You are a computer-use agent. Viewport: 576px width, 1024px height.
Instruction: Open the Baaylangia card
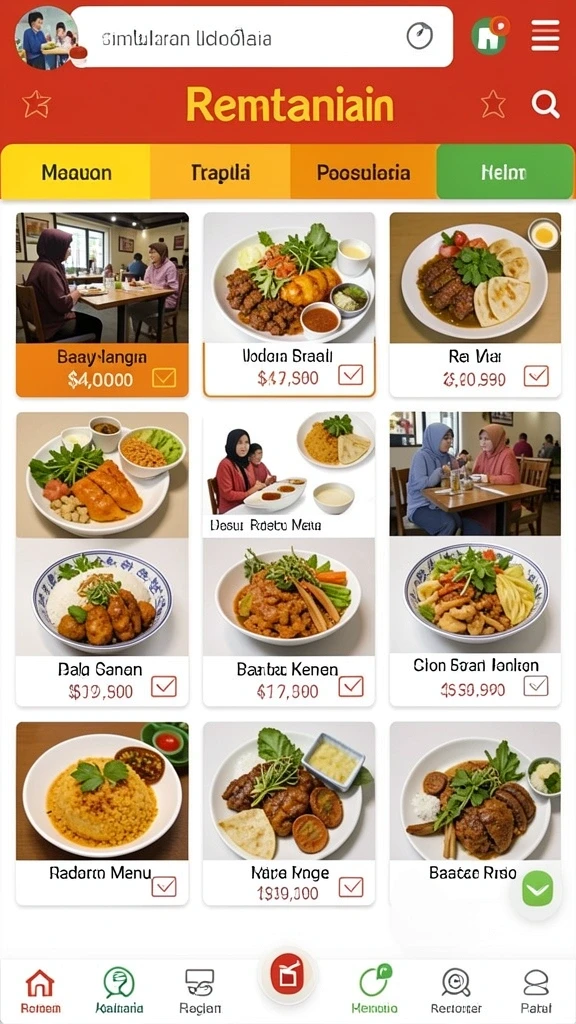click(x=102, y=304)
